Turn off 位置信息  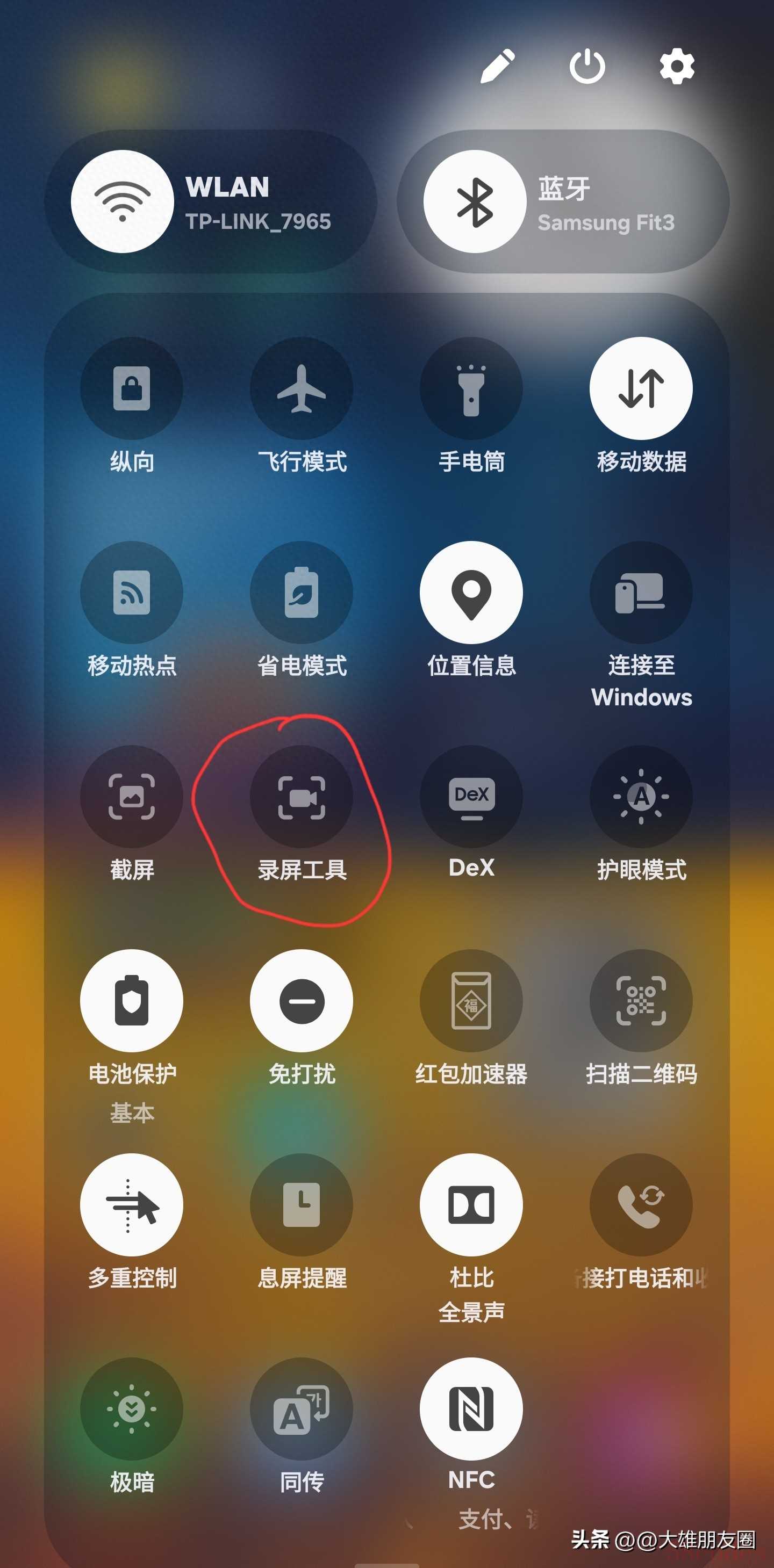[x=471, y=592]
